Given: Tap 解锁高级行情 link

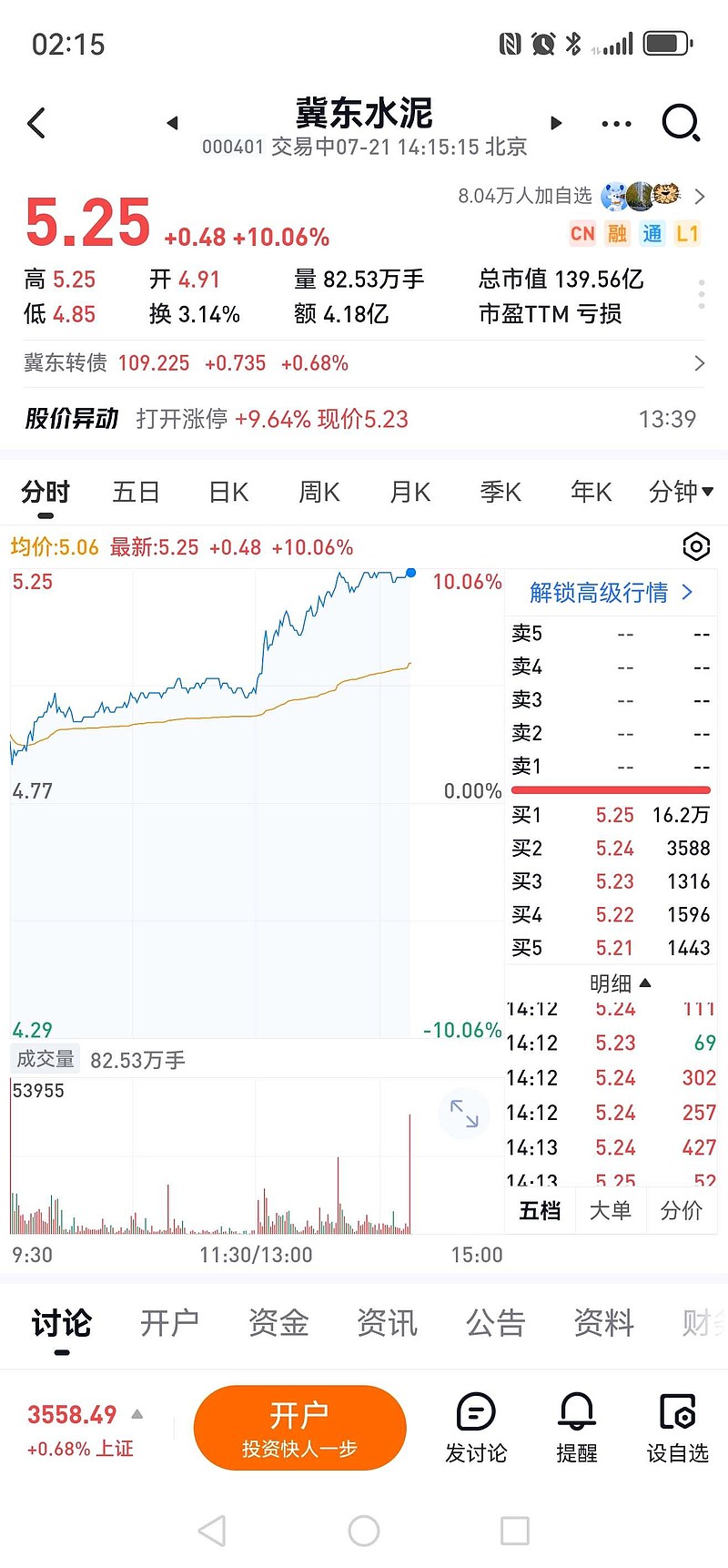Looking at the screenshot, I should (x=611, y=593).
